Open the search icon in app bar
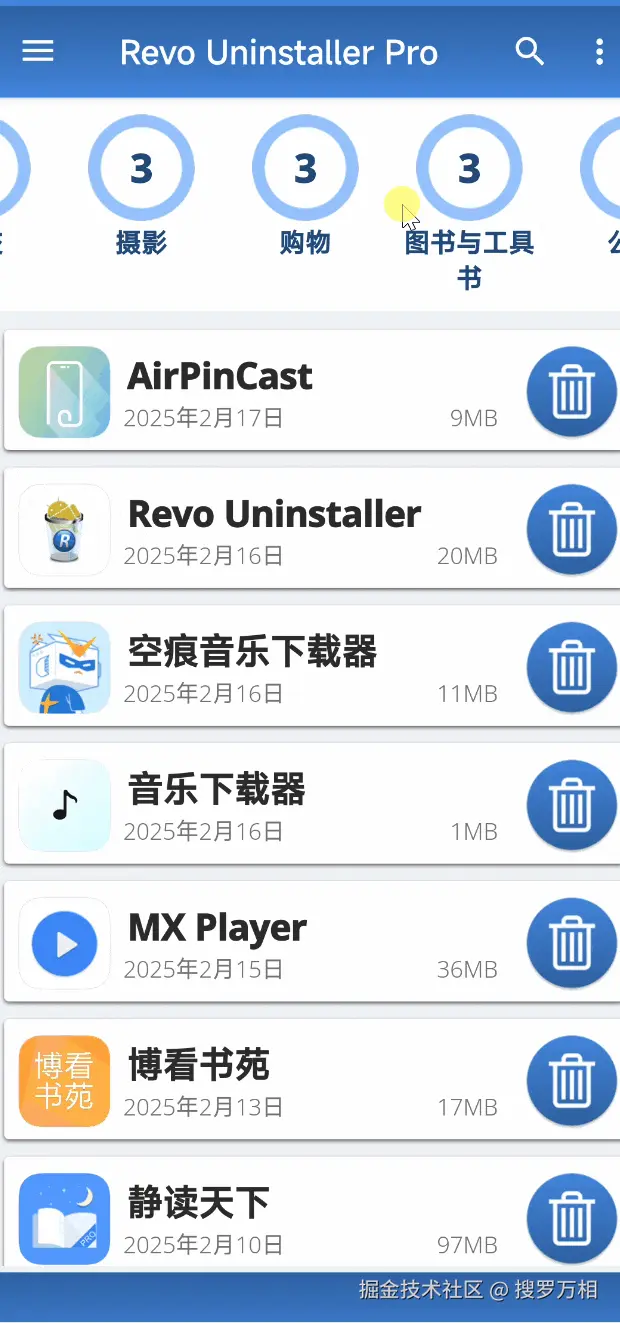 tap(530, 51)
